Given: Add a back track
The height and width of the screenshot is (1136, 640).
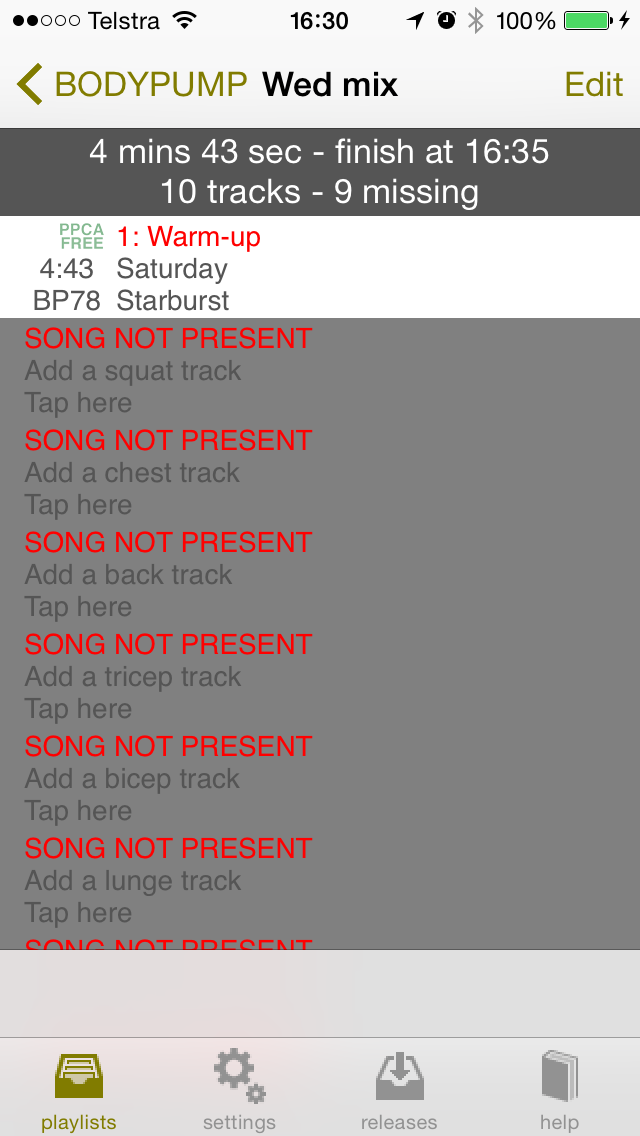Looking at the screenshot, I should click(x=320, y=574).
